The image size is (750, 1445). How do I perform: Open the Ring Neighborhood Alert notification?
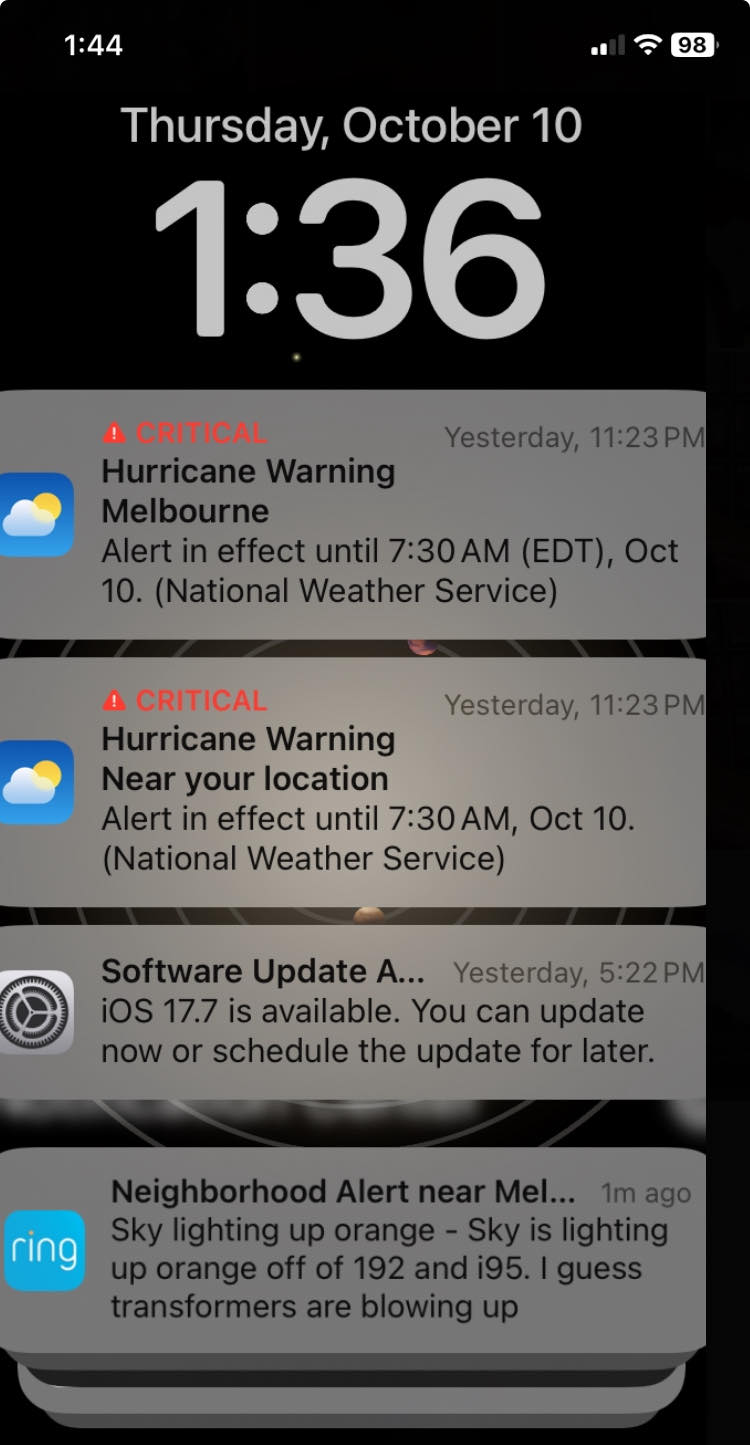pyautogui.click(x=370, y=1250)
